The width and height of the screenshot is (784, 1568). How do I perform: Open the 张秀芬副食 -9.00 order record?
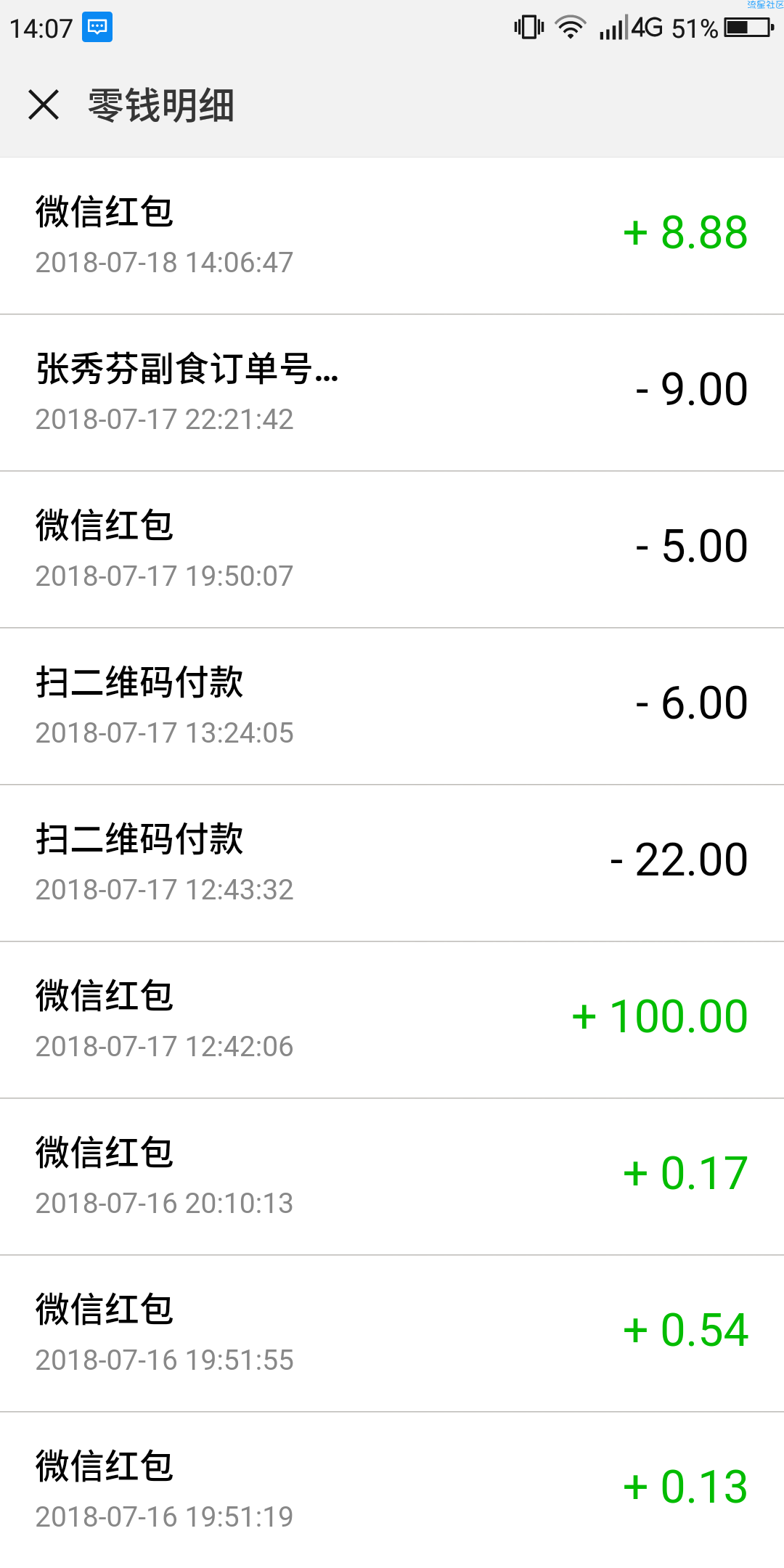[392, 393]
